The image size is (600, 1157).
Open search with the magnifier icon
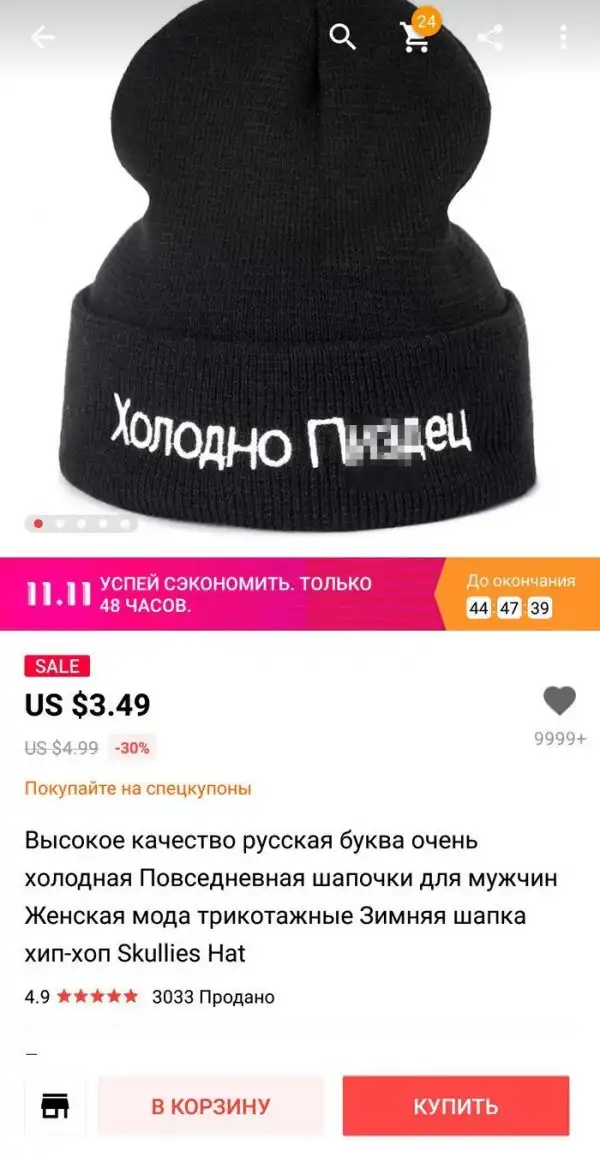pyautogui.click(x=343, y=38)
